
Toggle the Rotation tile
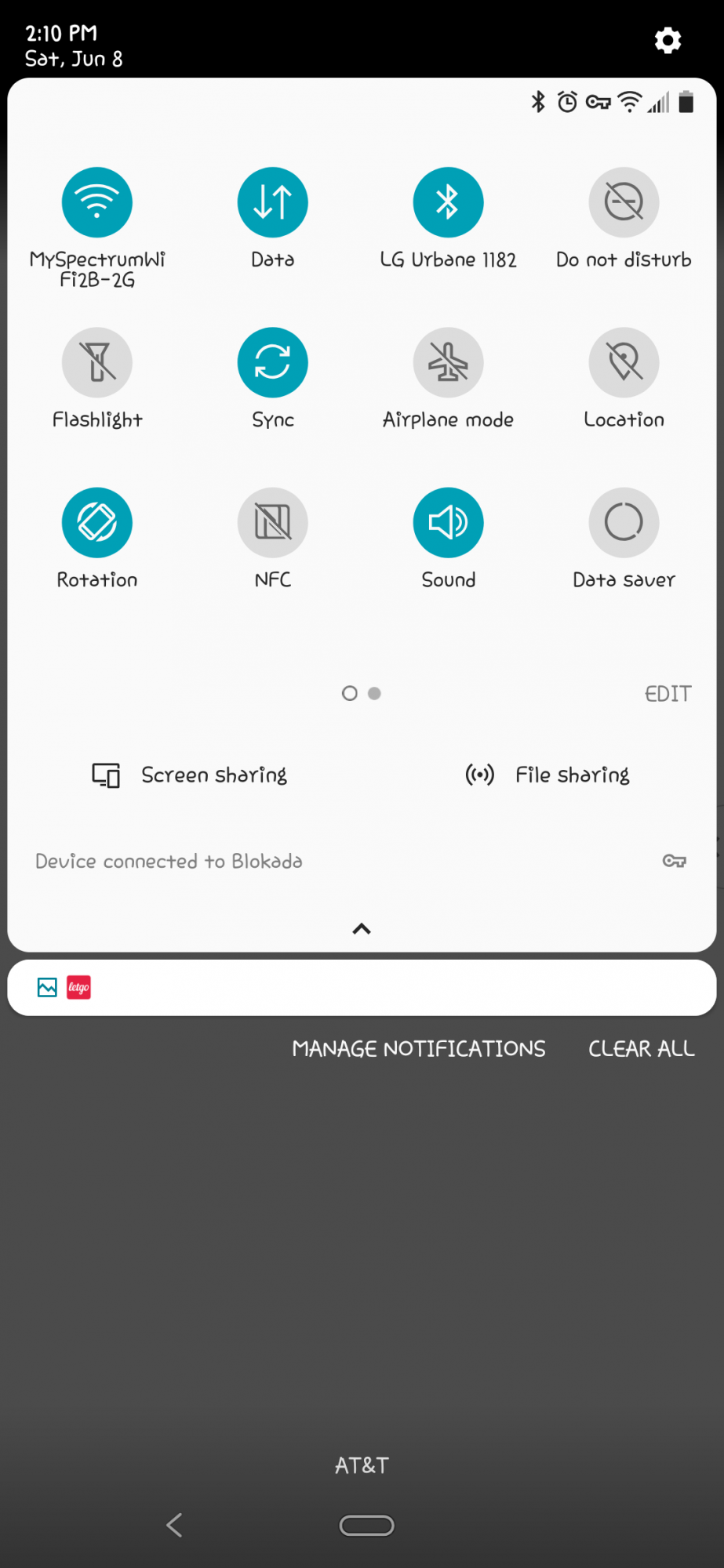pyautogui.click(x=97, y=522)
